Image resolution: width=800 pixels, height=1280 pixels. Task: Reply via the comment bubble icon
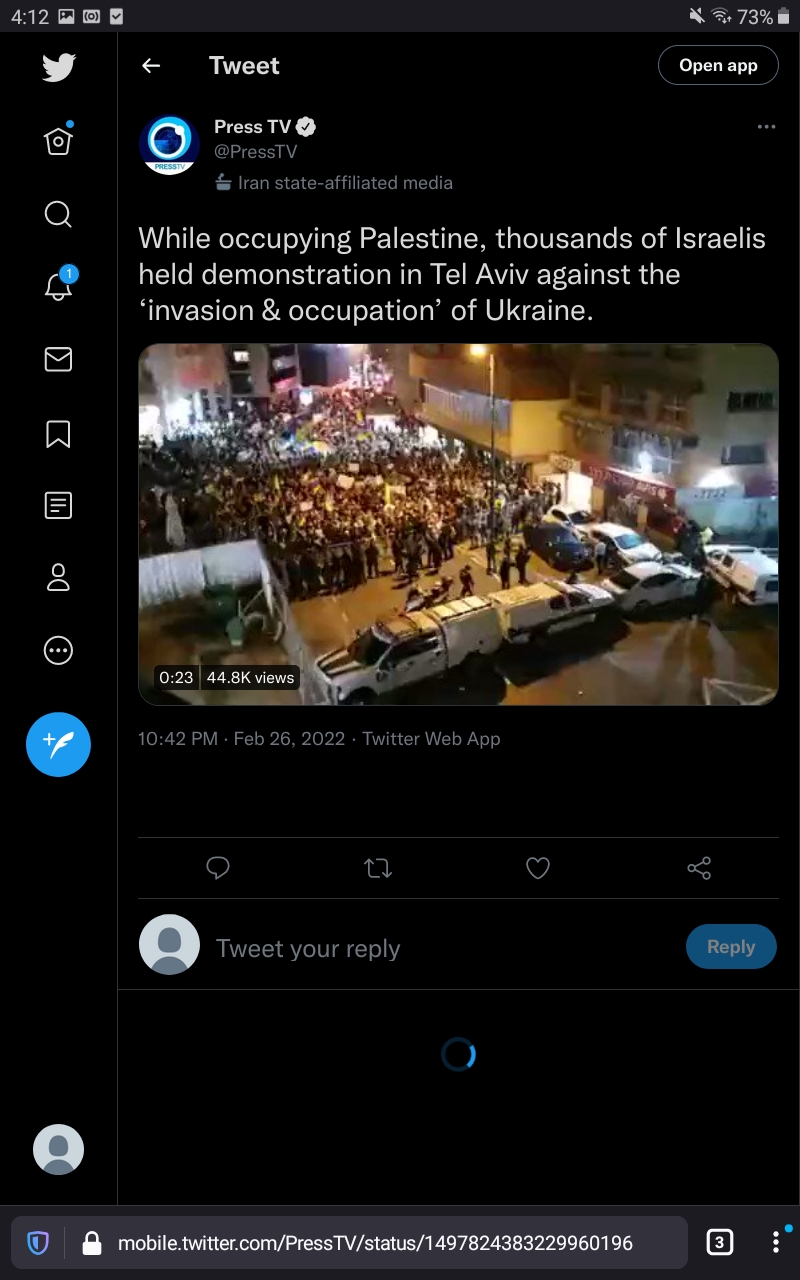218,868
